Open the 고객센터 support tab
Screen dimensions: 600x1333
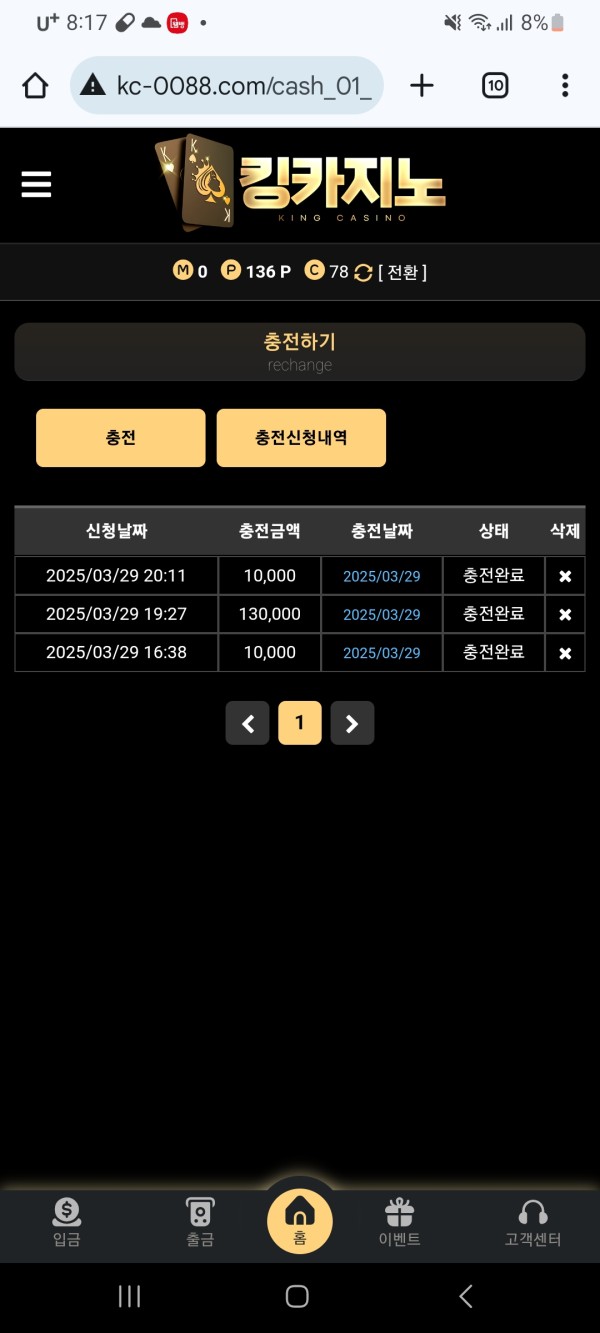pos(533,1222)
